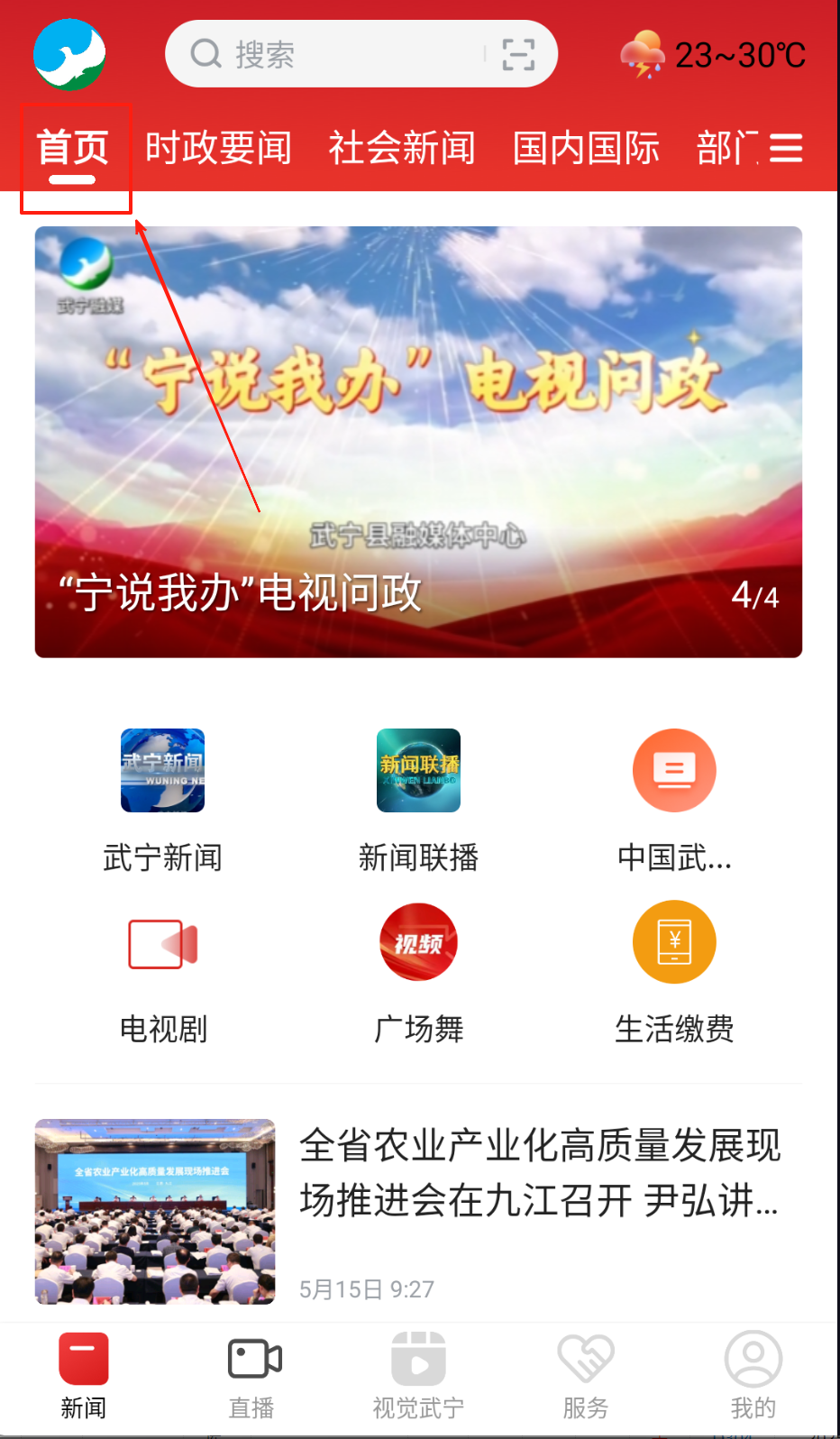This screenshot has width=840, height=1439.
Task: Switch to 社会新闻 tab
Action: click(402, 149)
